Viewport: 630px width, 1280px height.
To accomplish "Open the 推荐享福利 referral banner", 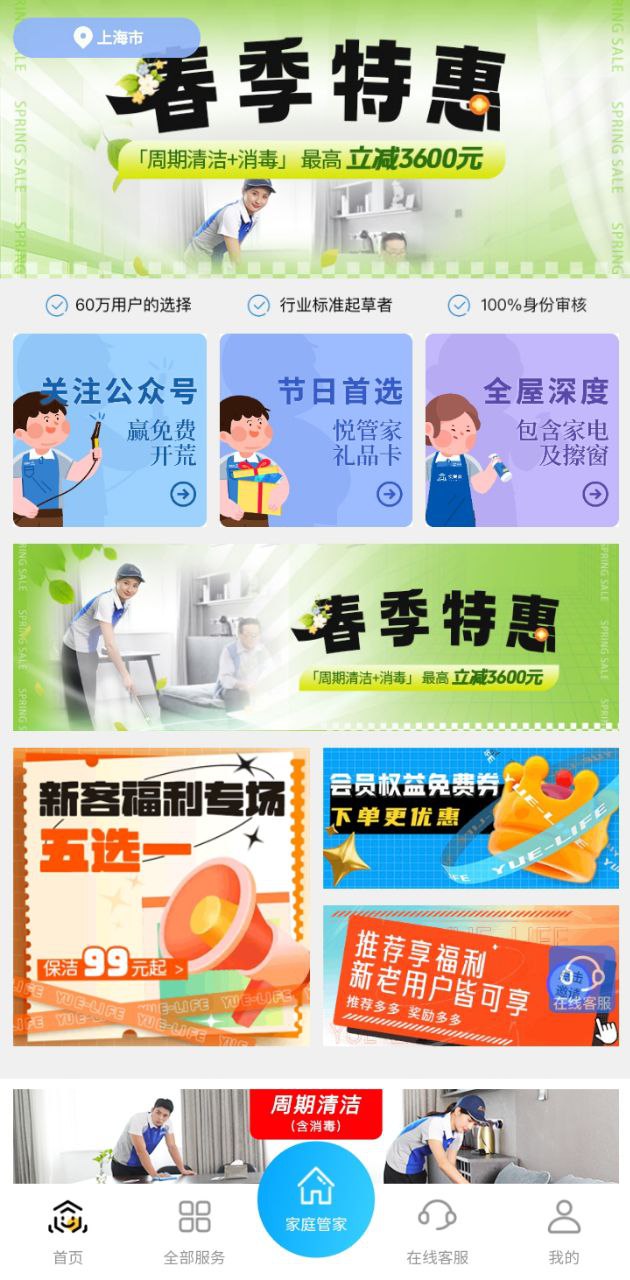I will pyautogui.click(x=440, y=976).
